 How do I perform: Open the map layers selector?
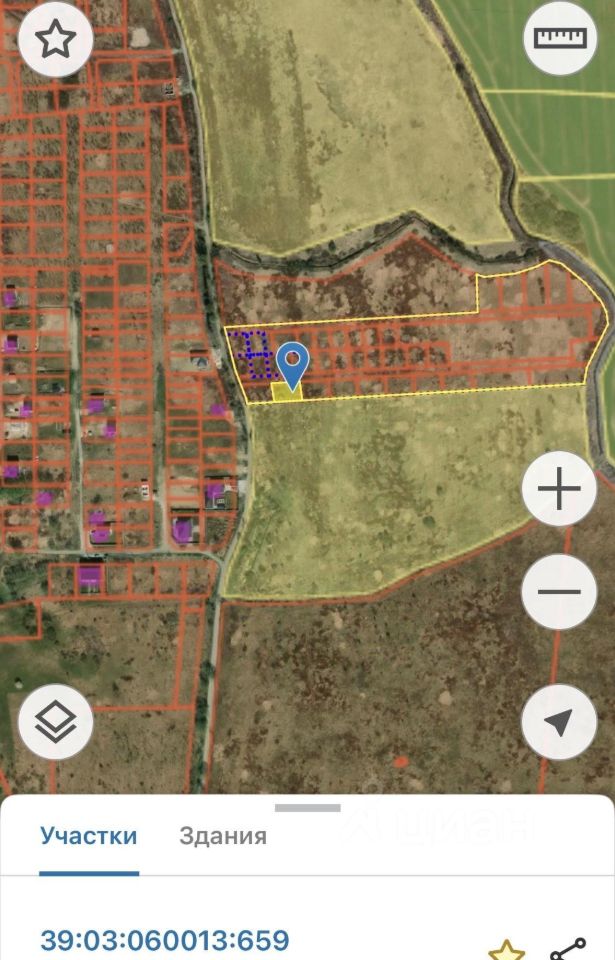coord(56,721)
